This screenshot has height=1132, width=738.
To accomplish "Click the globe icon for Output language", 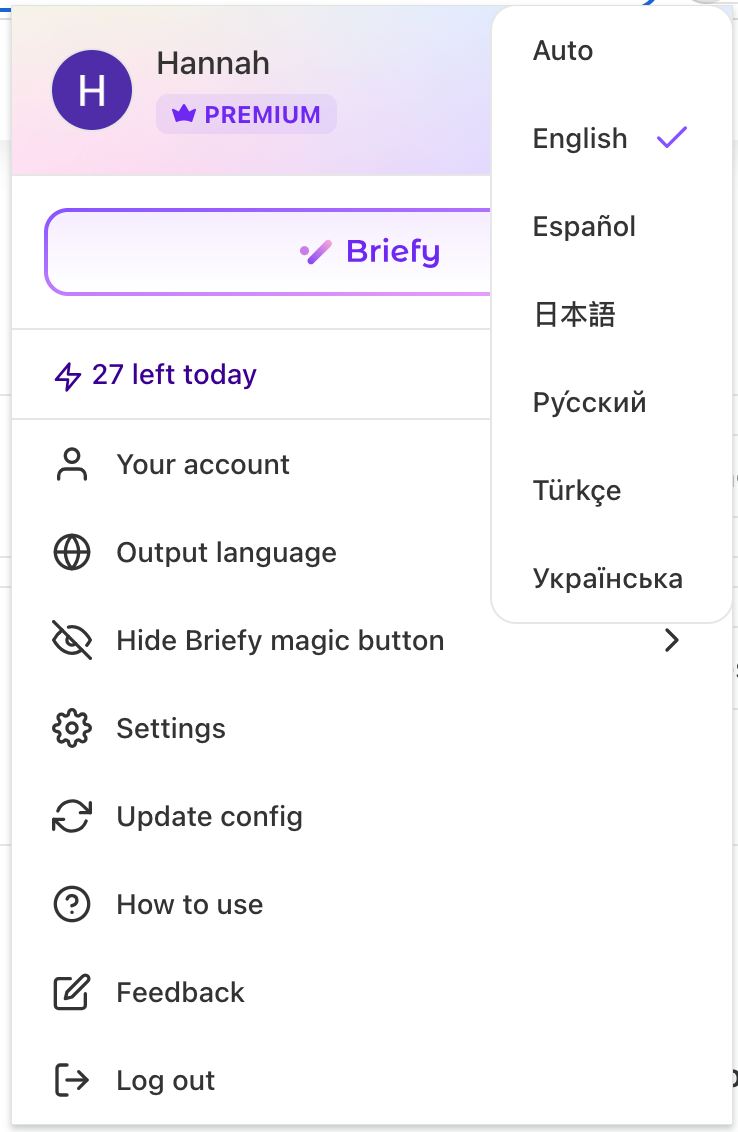I will click(x=70, y=552).
